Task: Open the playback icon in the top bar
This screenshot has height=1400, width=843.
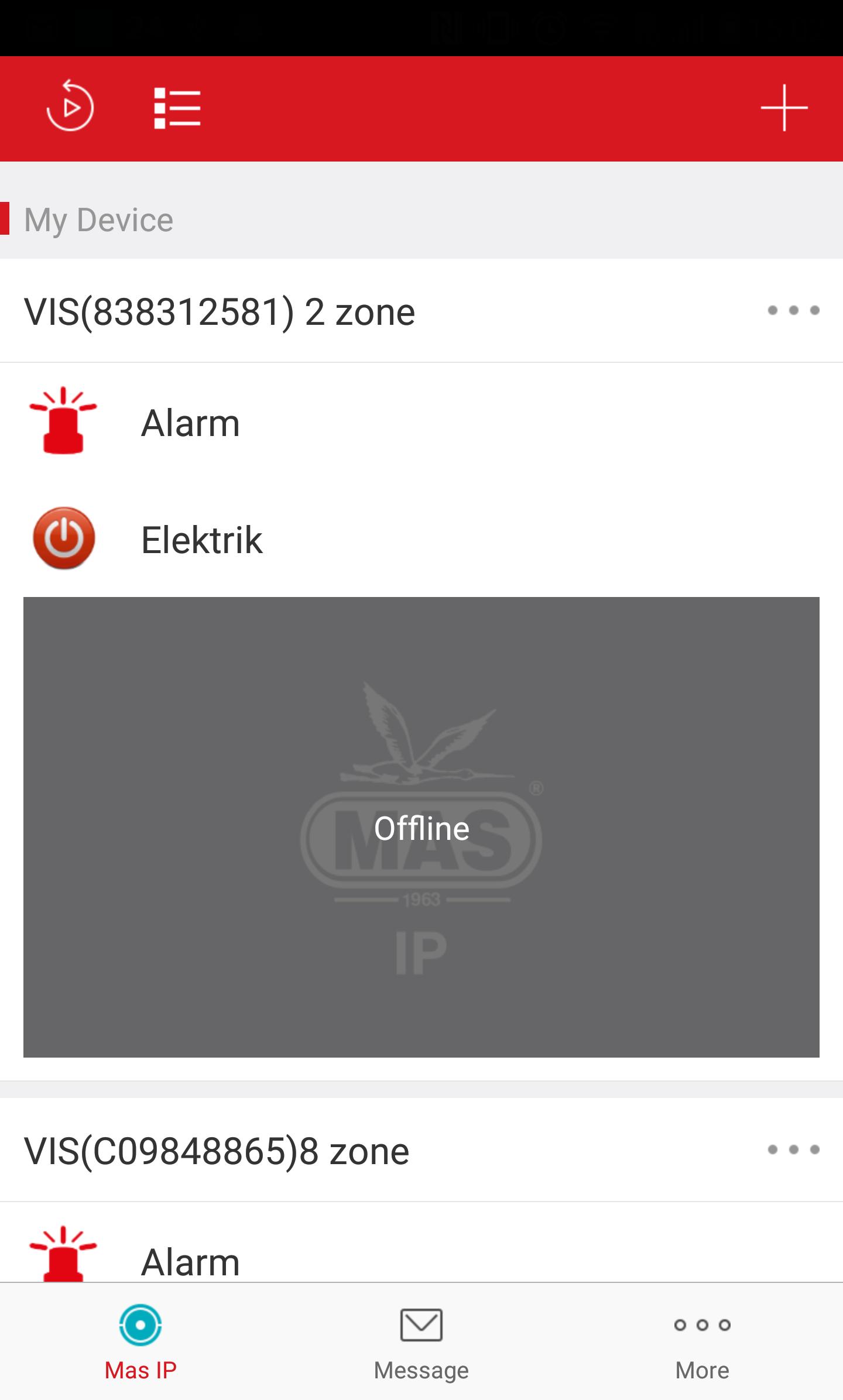Action: click(x=70, y=107)
